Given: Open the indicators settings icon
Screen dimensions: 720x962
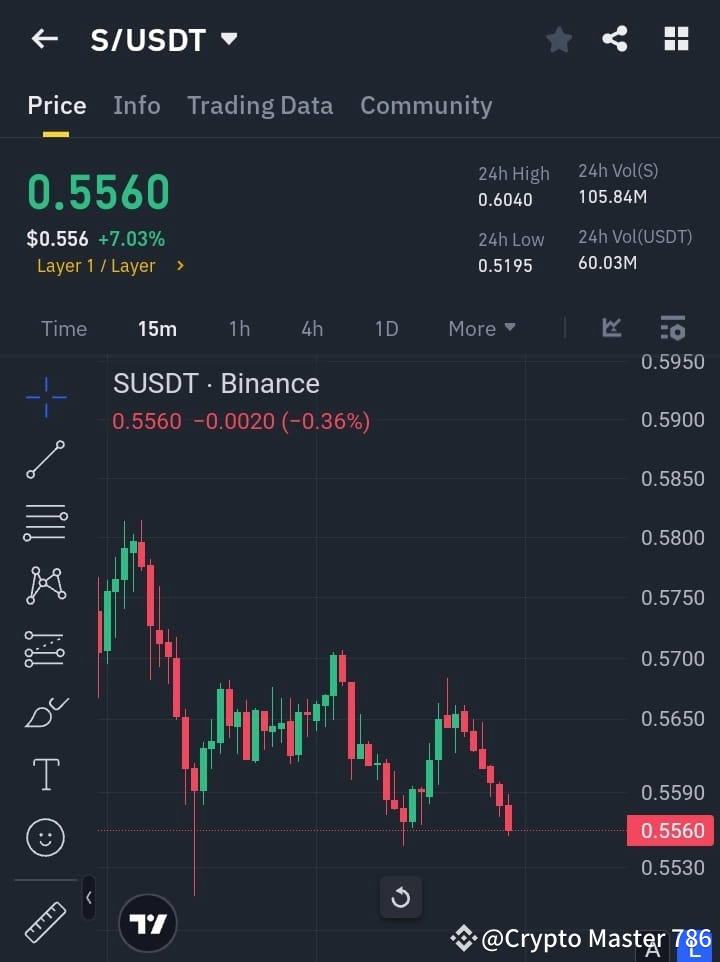Looking at the screenshot, I should [673, 328].
